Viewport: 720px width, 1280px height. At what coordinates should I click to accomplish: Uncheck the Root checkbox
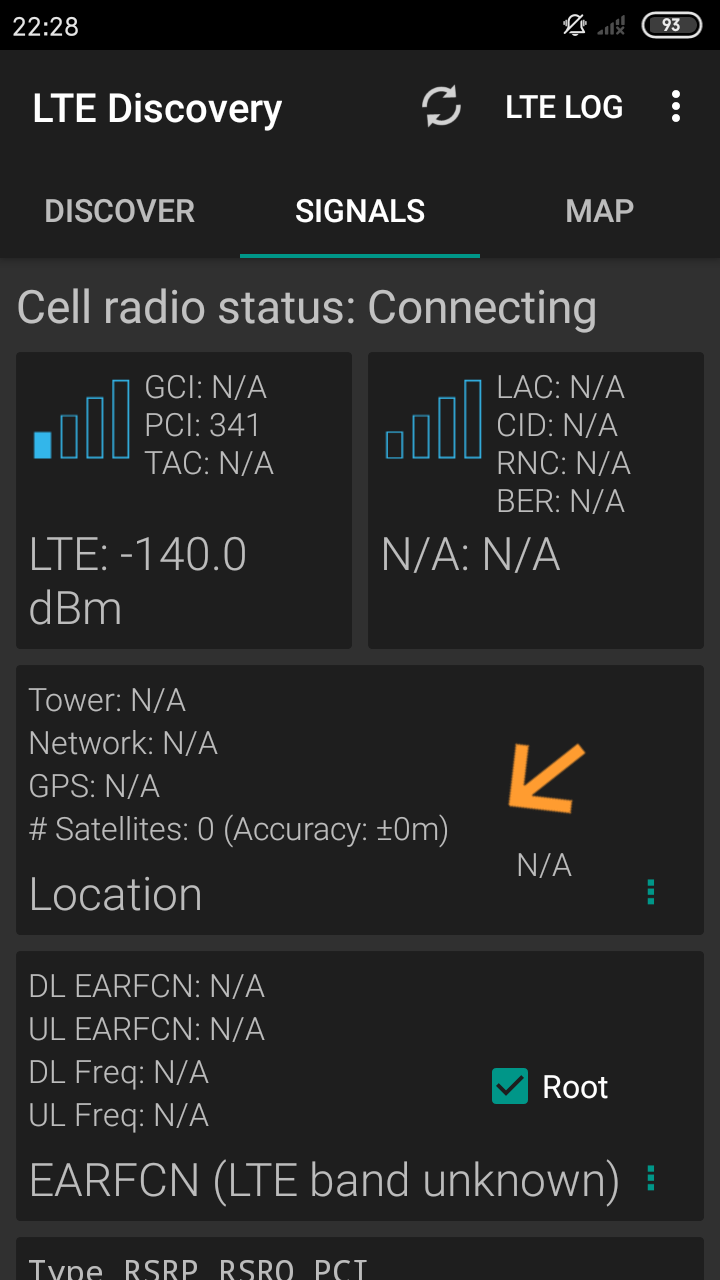click(x=510, y=1087)
